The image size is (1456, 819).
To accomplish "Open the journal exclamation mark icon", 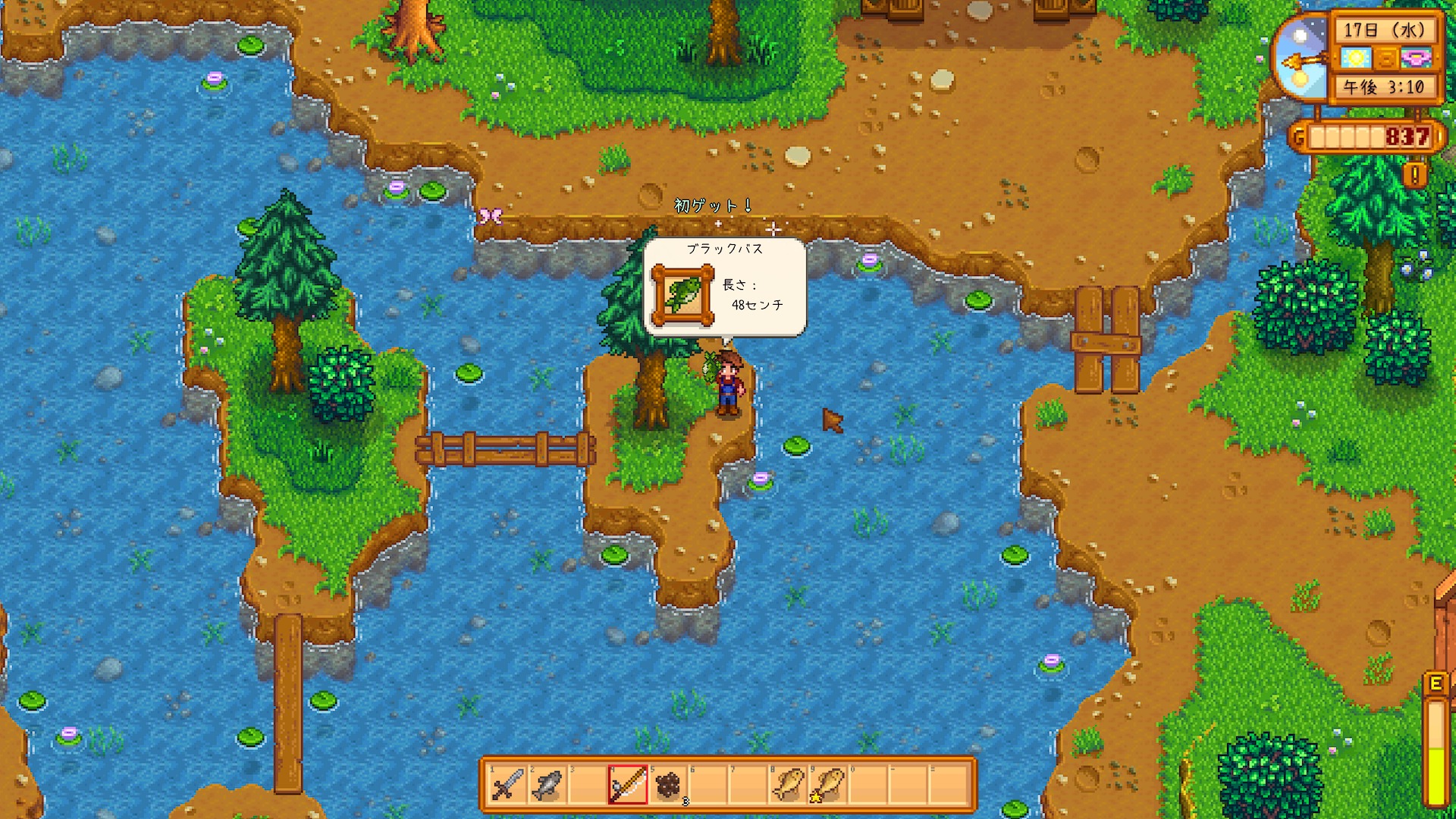I will coord(1414,174).
